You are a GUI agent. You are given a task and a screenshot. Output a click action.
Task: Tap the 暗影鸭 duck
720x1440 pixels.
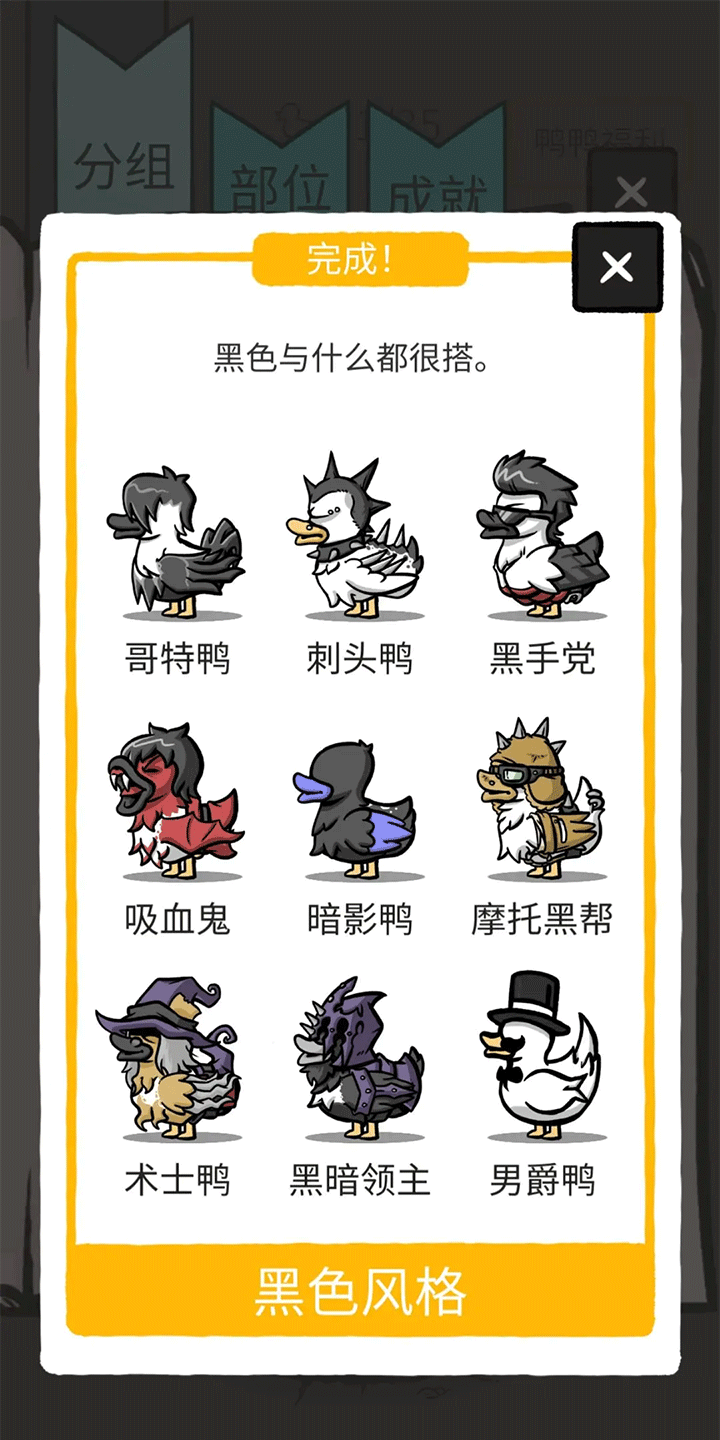click(359, 805)
